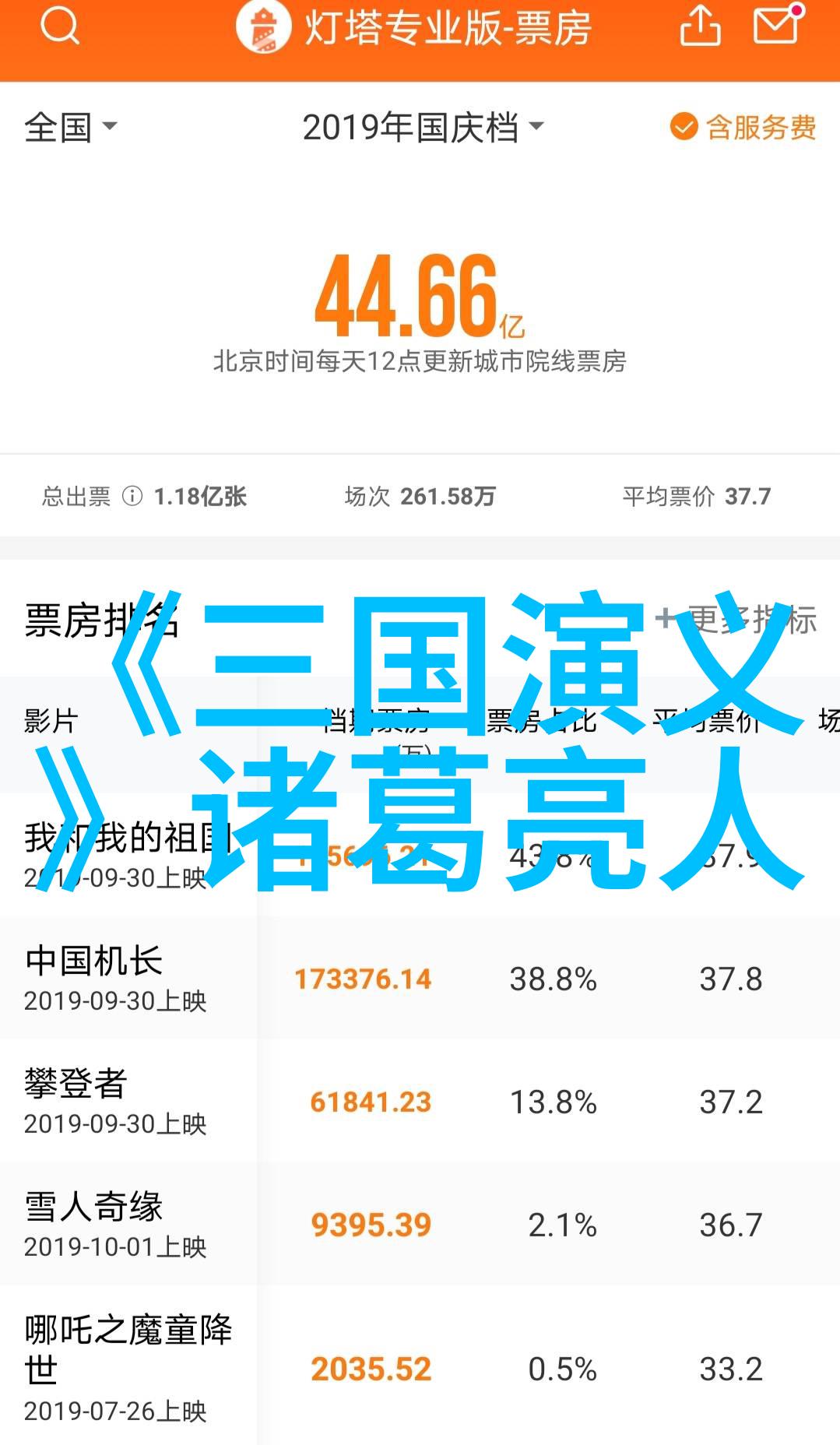
Task: Share this box office page
Action: [x=700, y=26]
